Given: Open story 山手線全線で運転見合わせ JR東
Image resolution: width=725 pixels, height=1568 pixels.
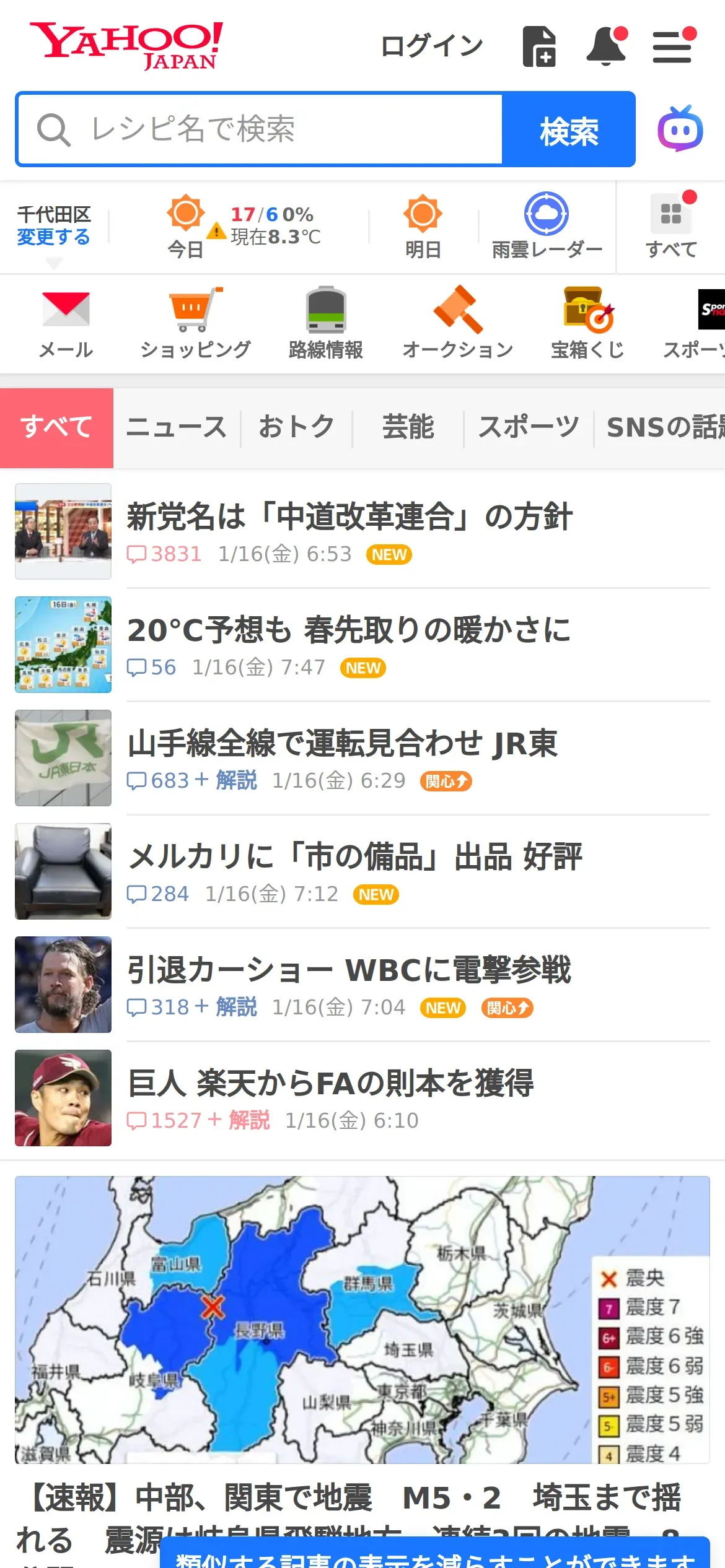Looking at the screenshot, I should point(342,743).
